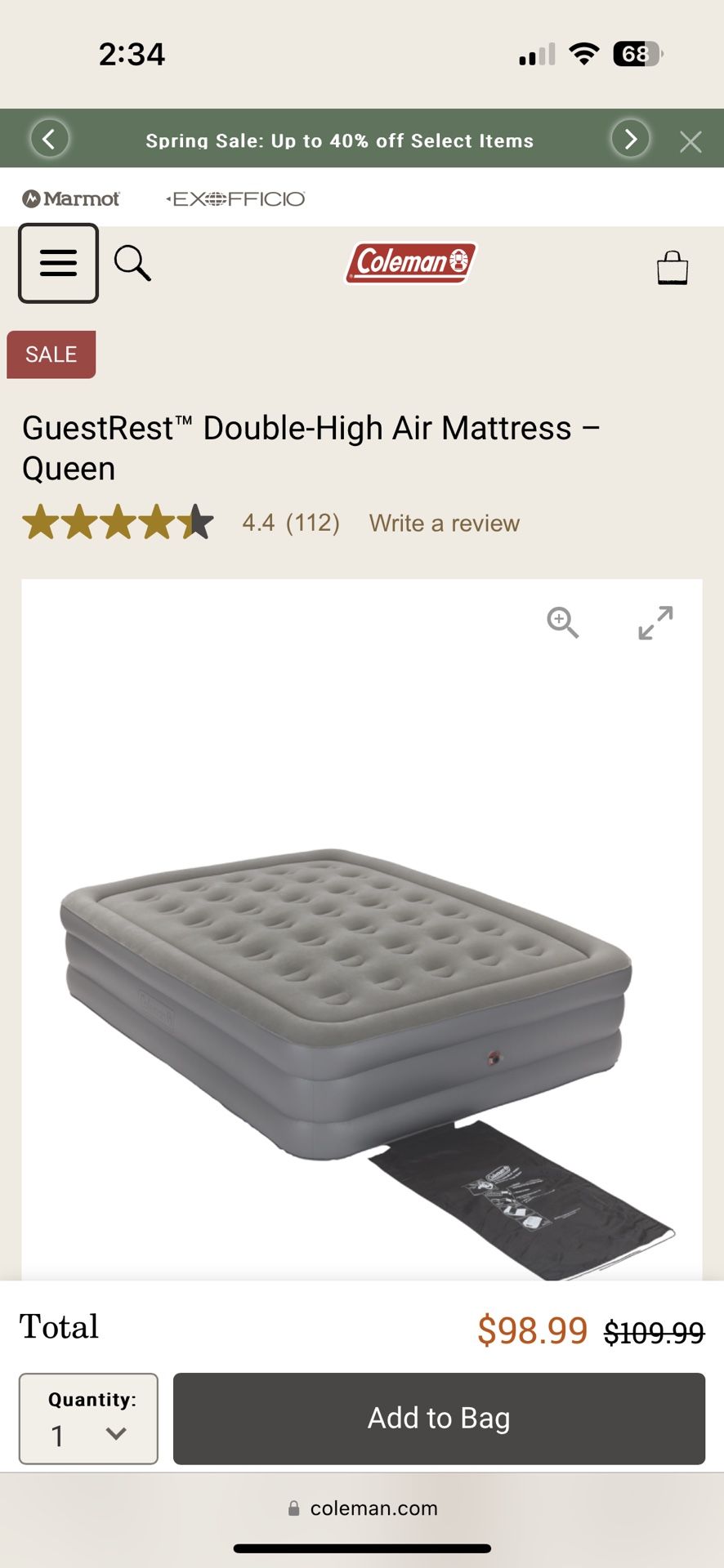
Task: Visit the Marmot brand site
Action: pyautogui.click(x=71, y=198)
